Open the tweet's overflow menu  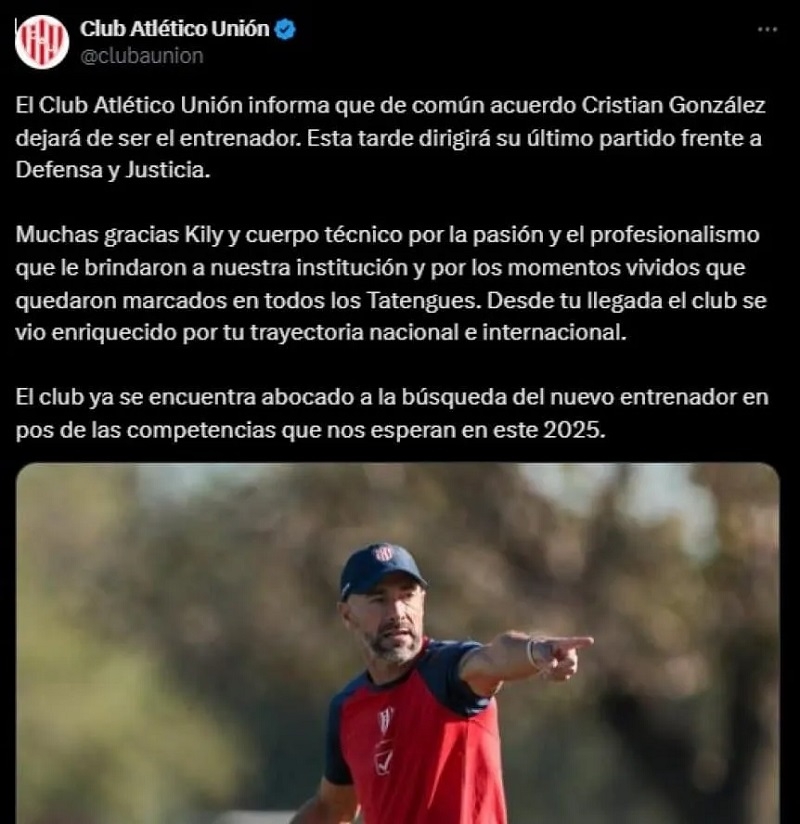point(767,29)
